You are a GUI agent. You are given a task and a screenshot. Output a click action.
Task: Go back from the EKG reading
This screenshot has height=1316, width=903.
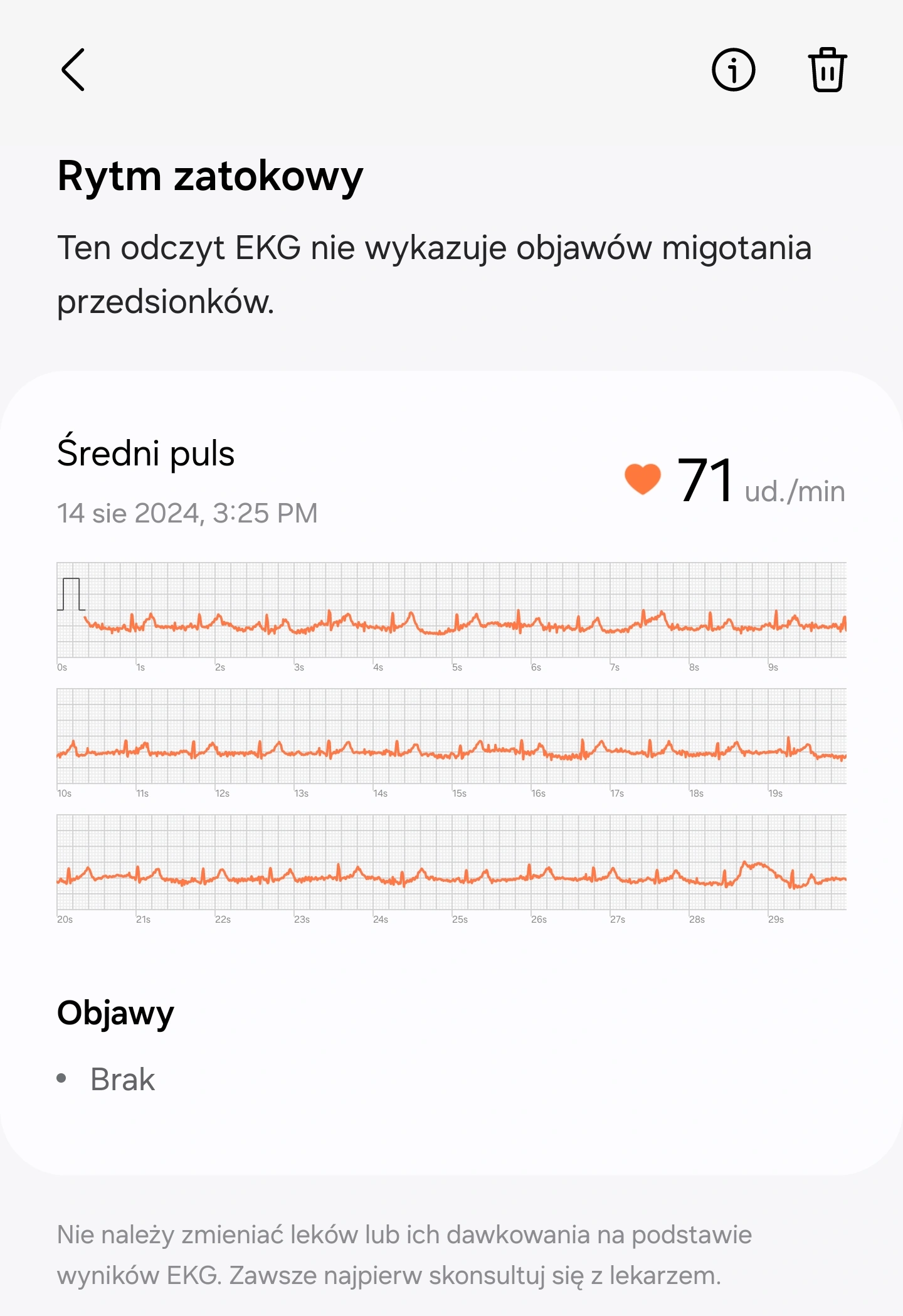73,70
